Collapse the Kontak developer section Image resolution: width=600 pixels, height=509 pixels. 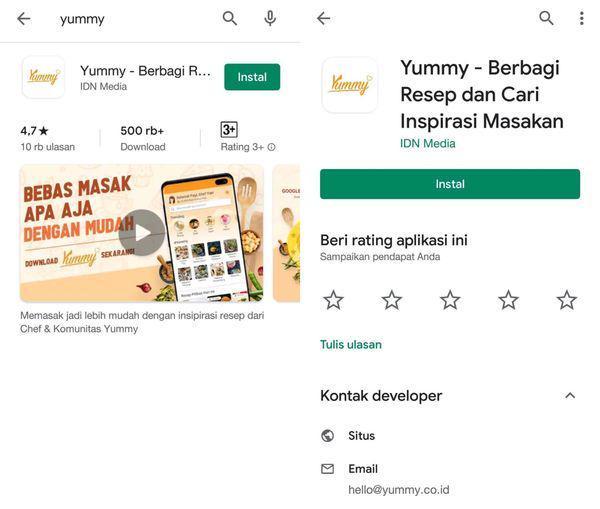(x=570, y=396)
